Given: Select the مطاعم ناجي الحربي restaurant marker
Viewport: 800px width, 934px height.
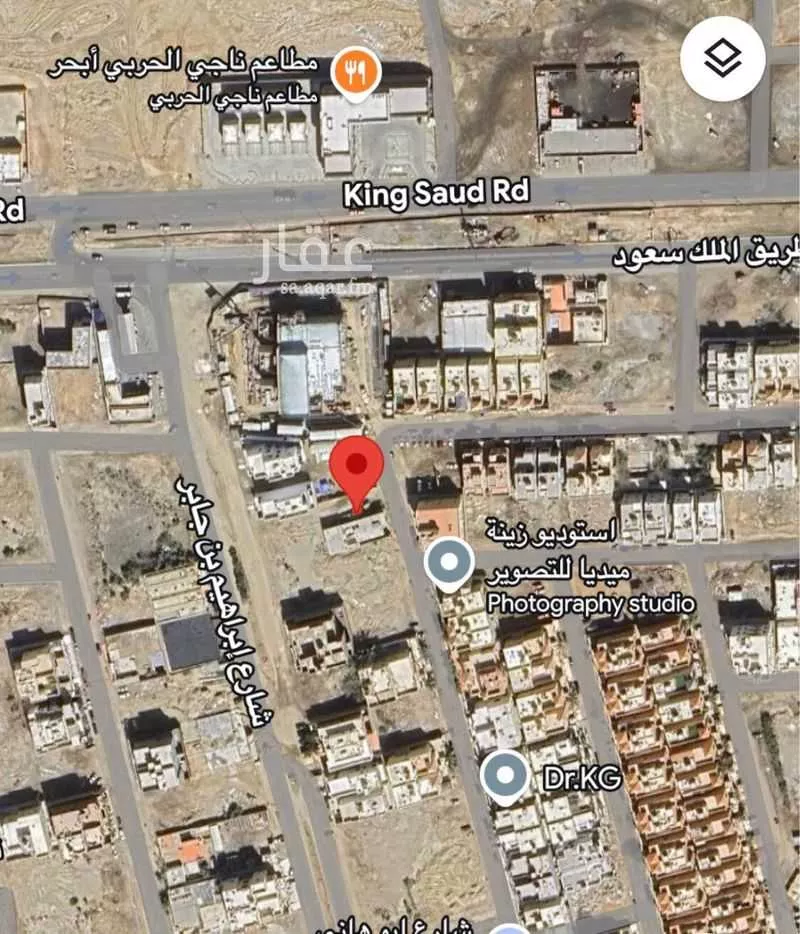Looking at the screenshot, I should click(359, 72).
